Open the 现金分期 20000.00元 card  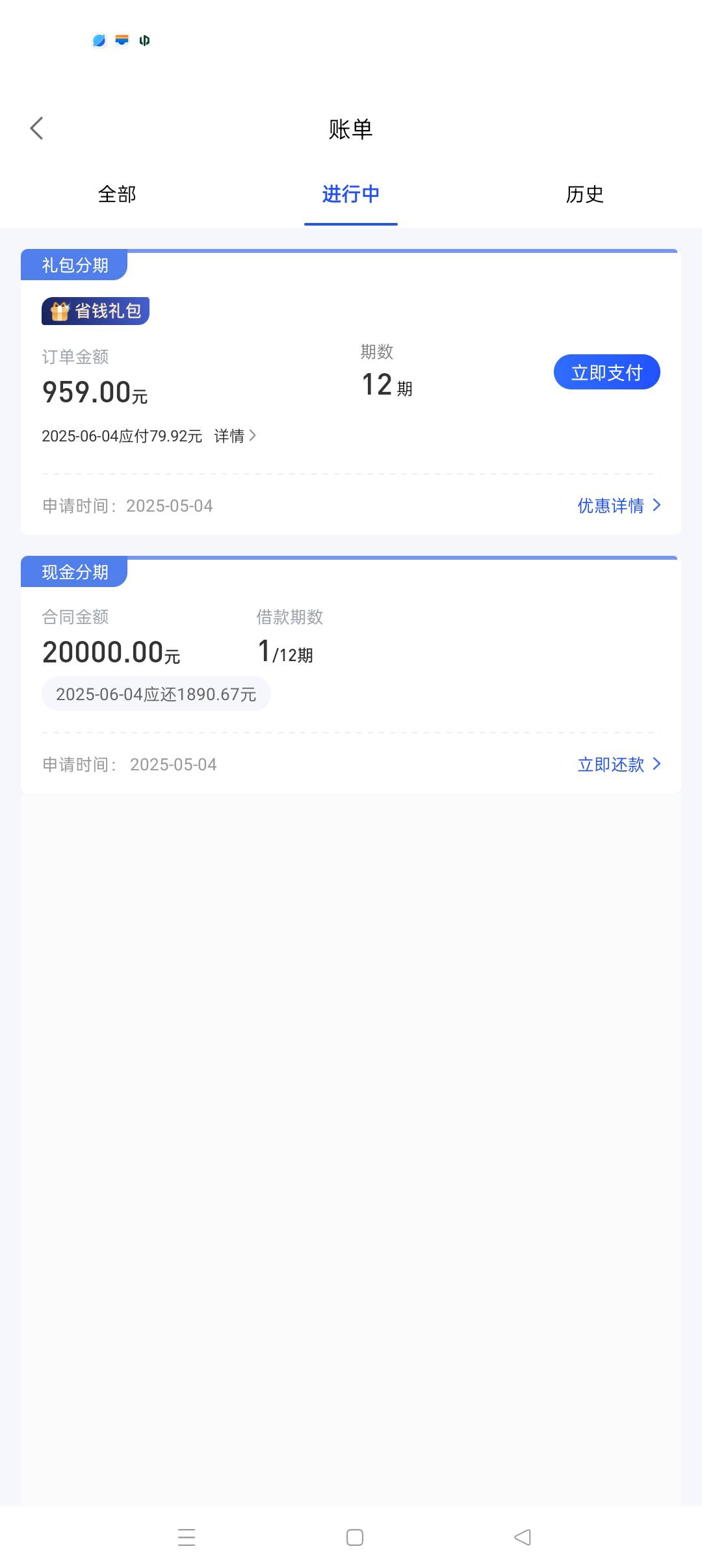point(351,675)
